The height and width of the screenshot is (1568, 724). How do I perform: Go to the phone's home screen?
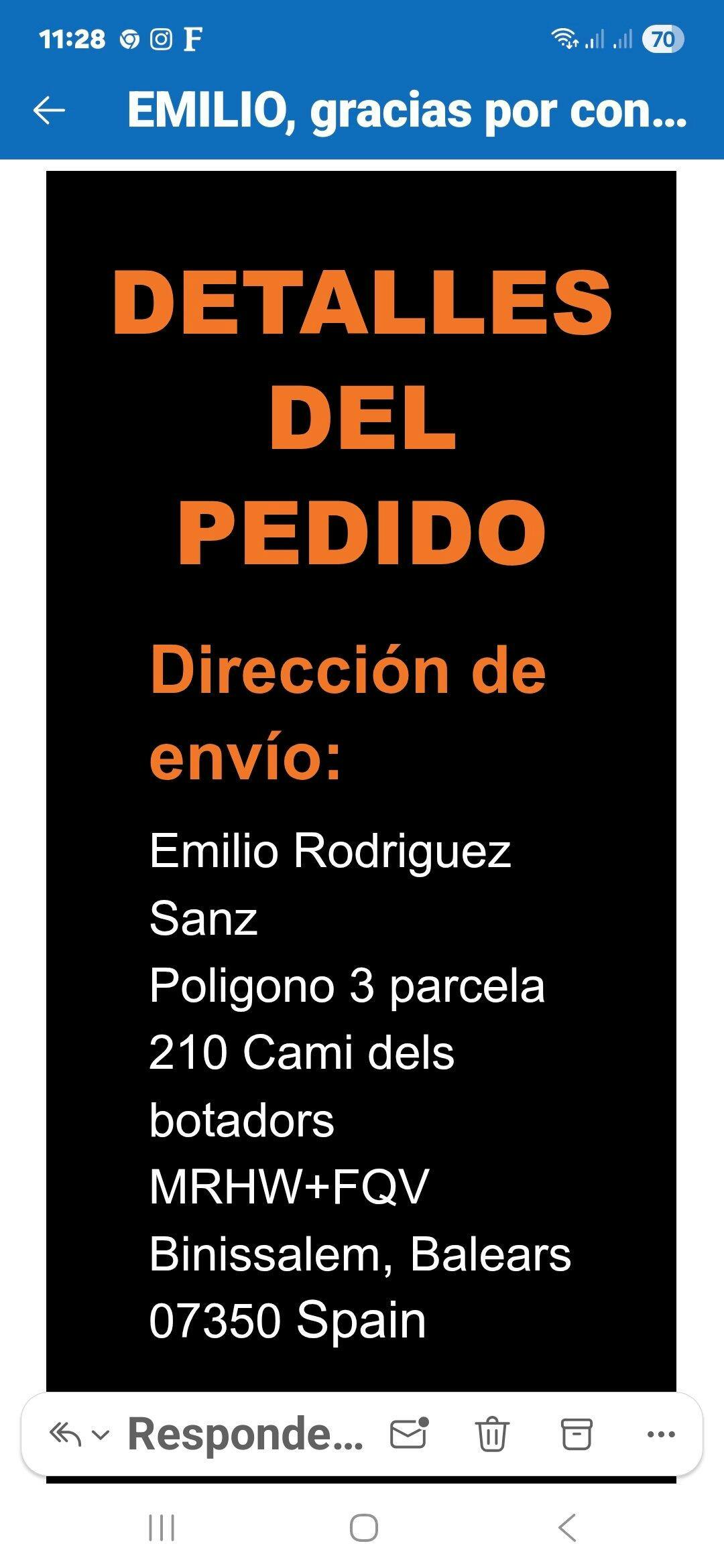point(363,1528)
